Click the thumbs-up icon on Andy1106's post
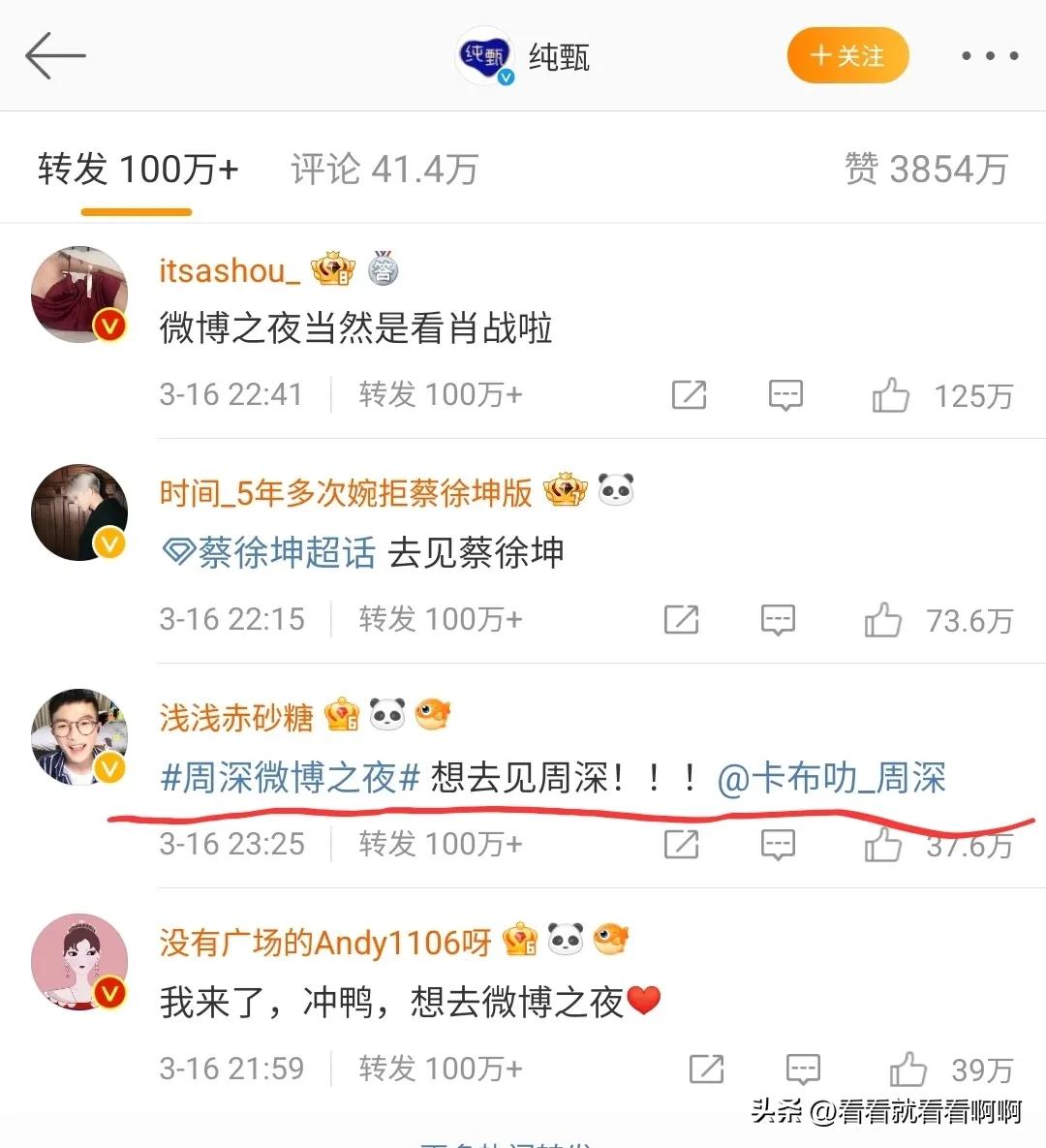The image size is (1046, 1148). 908,1070
